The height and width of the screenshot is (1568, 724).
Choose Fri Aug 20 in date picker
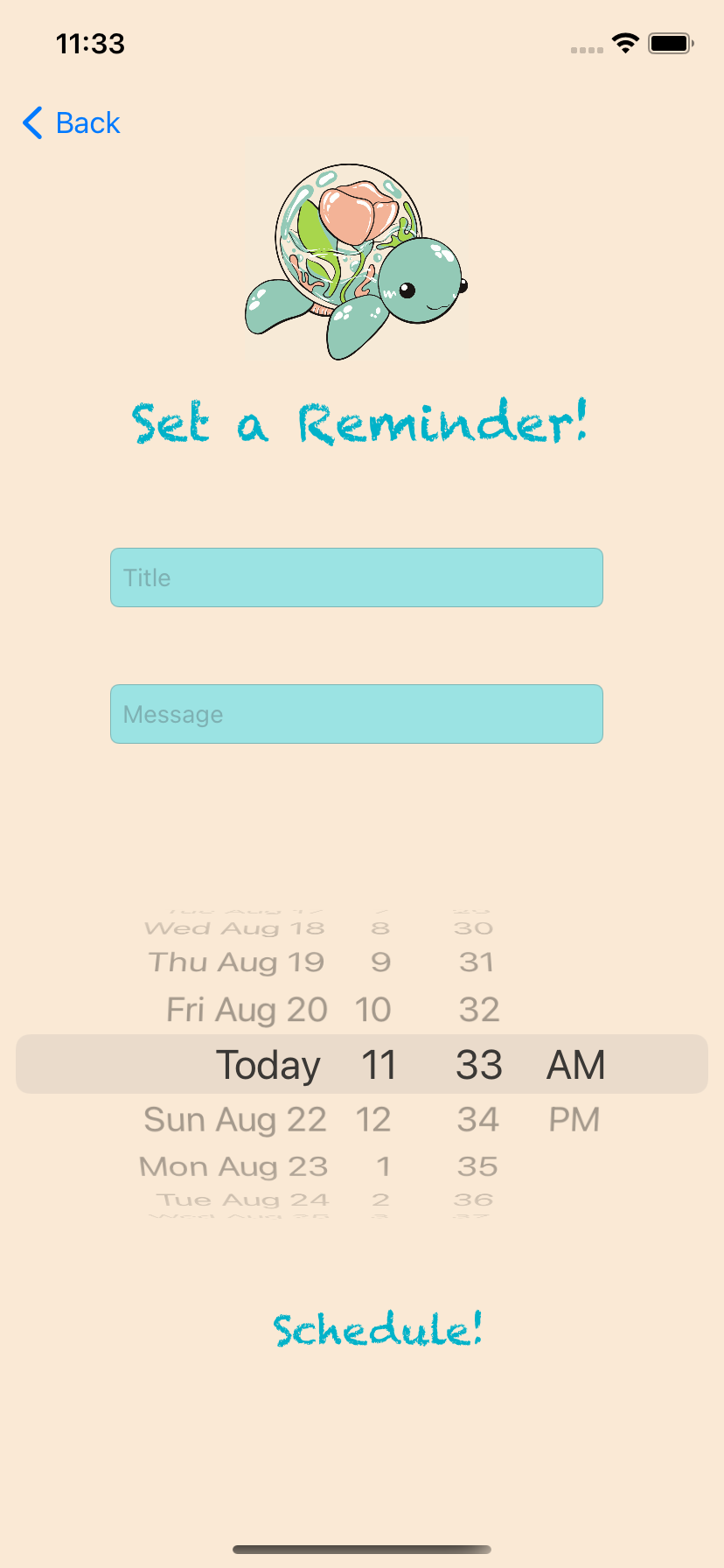pos(247,1010)
